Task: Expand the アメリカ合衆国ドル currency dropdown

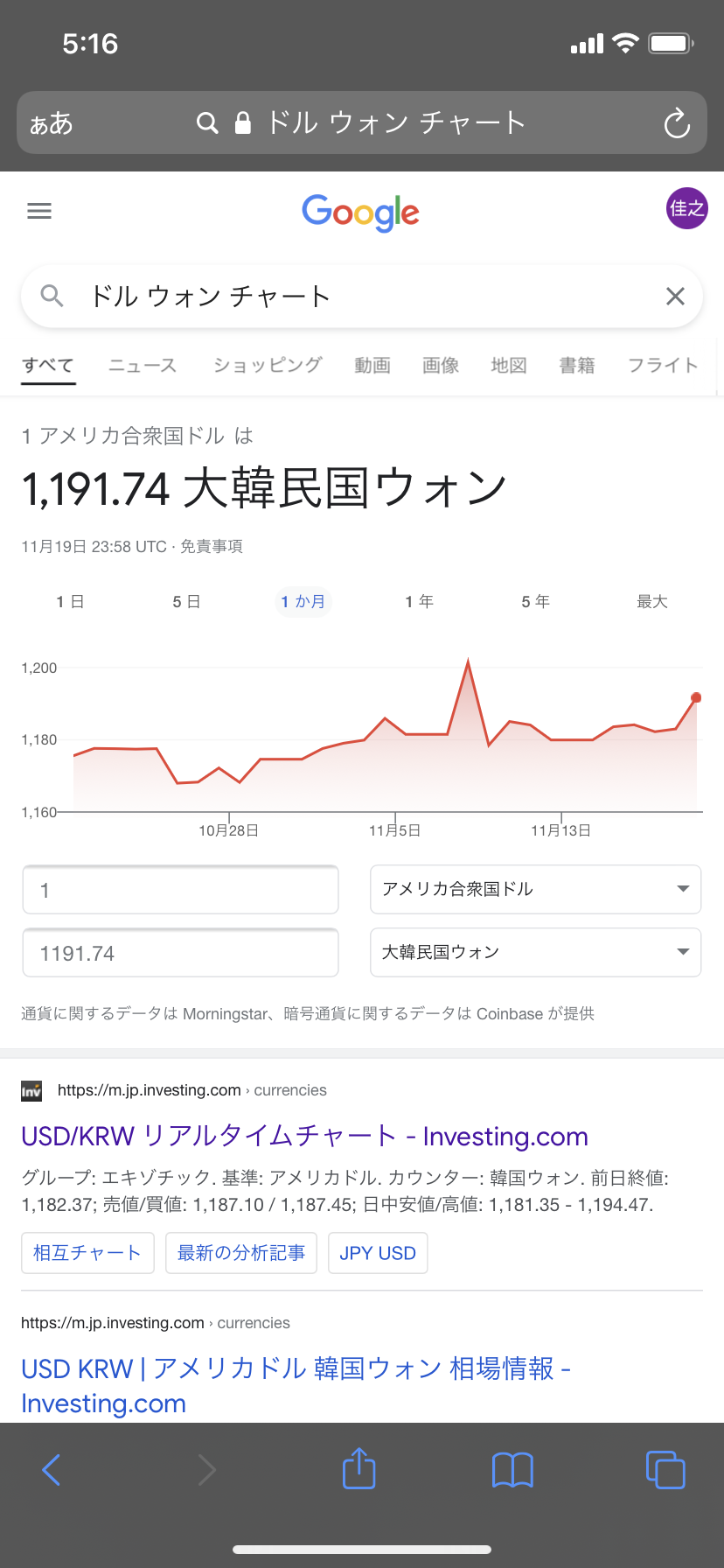Action: 536,889
